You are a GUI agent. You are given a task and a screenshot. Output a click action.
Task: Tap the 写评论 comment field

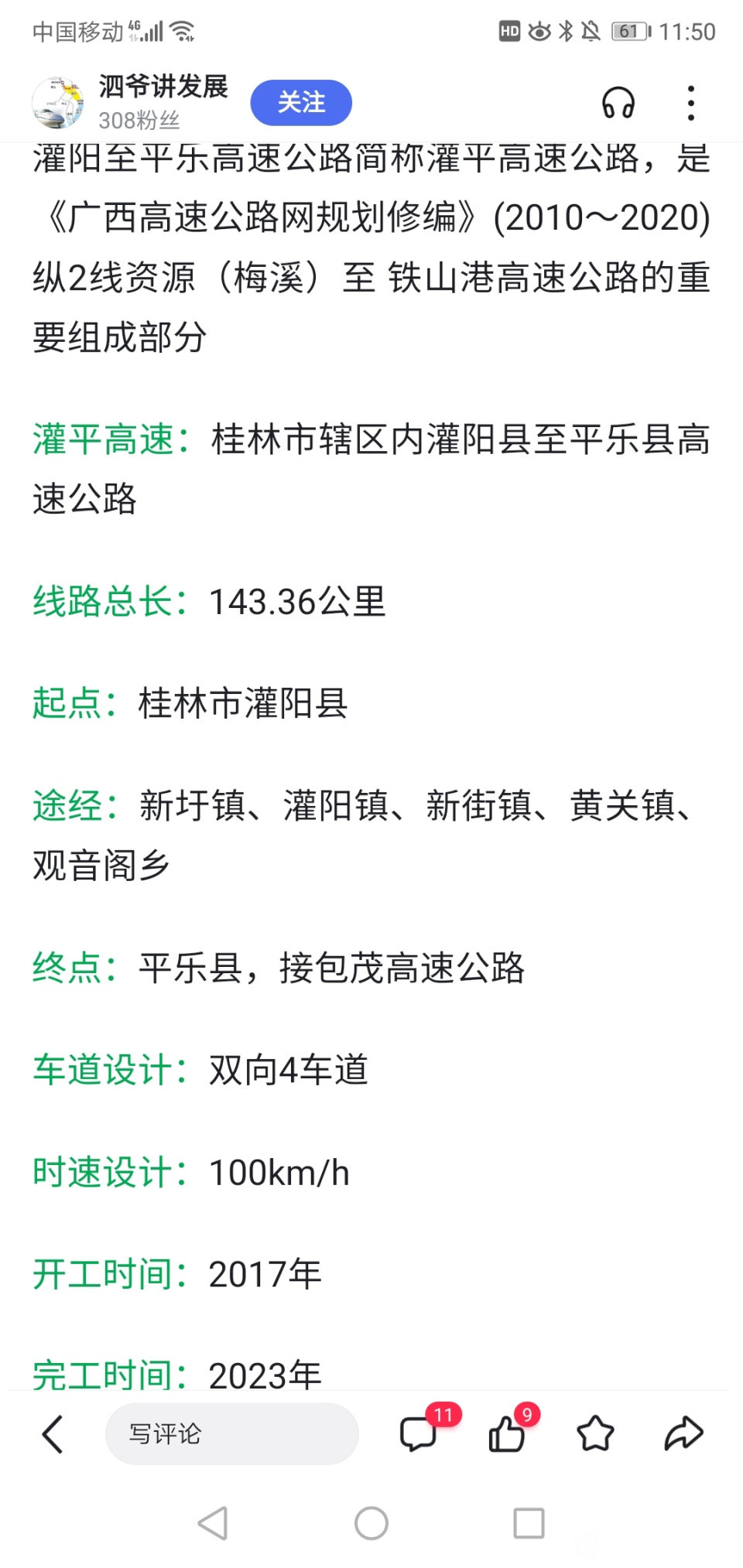(x=231, y=1433)
